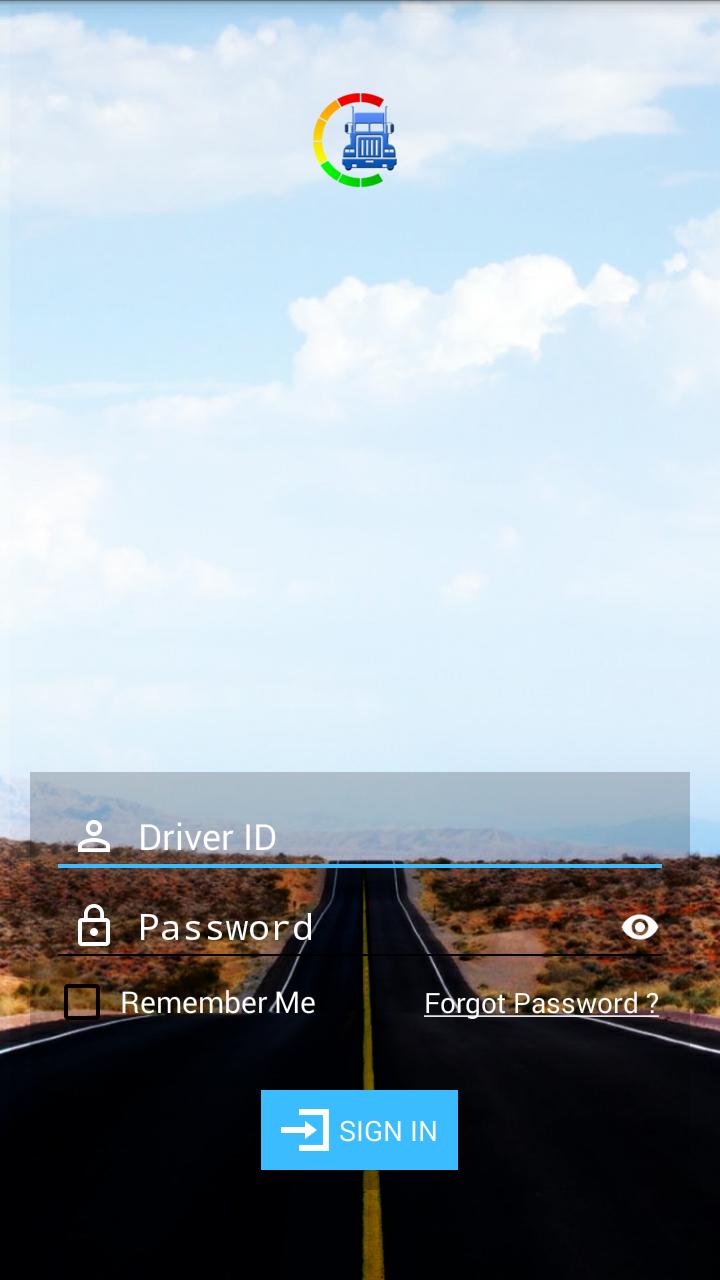Open the Forgot Password link
The height and width of the screenshot is (1280, 720).
click(x=541, y=1003)
